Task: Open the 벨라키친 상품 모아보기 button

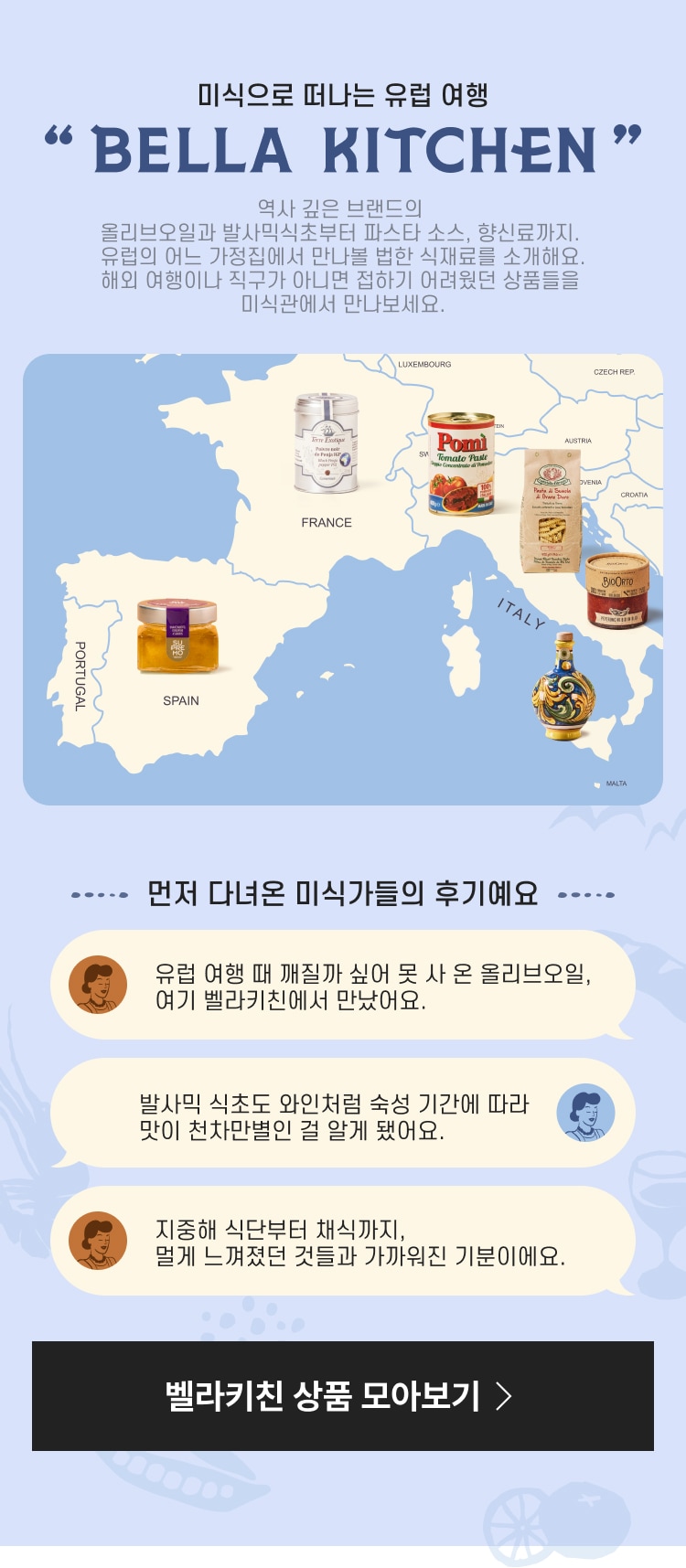Action: [x=342, y=1395]
